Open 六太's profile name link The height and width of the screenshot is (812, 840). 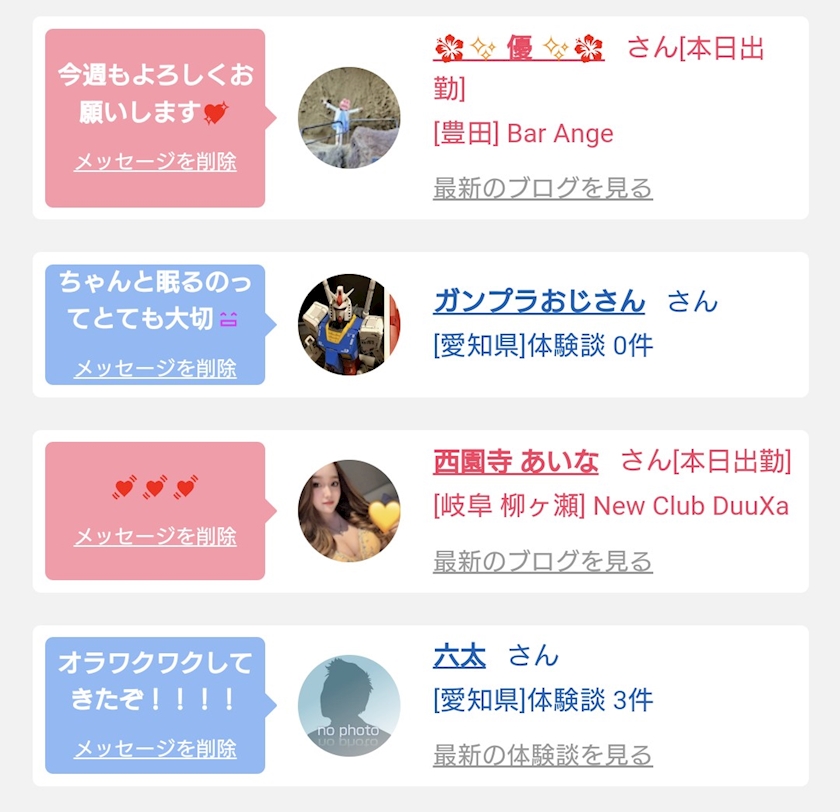coord(460,656)
